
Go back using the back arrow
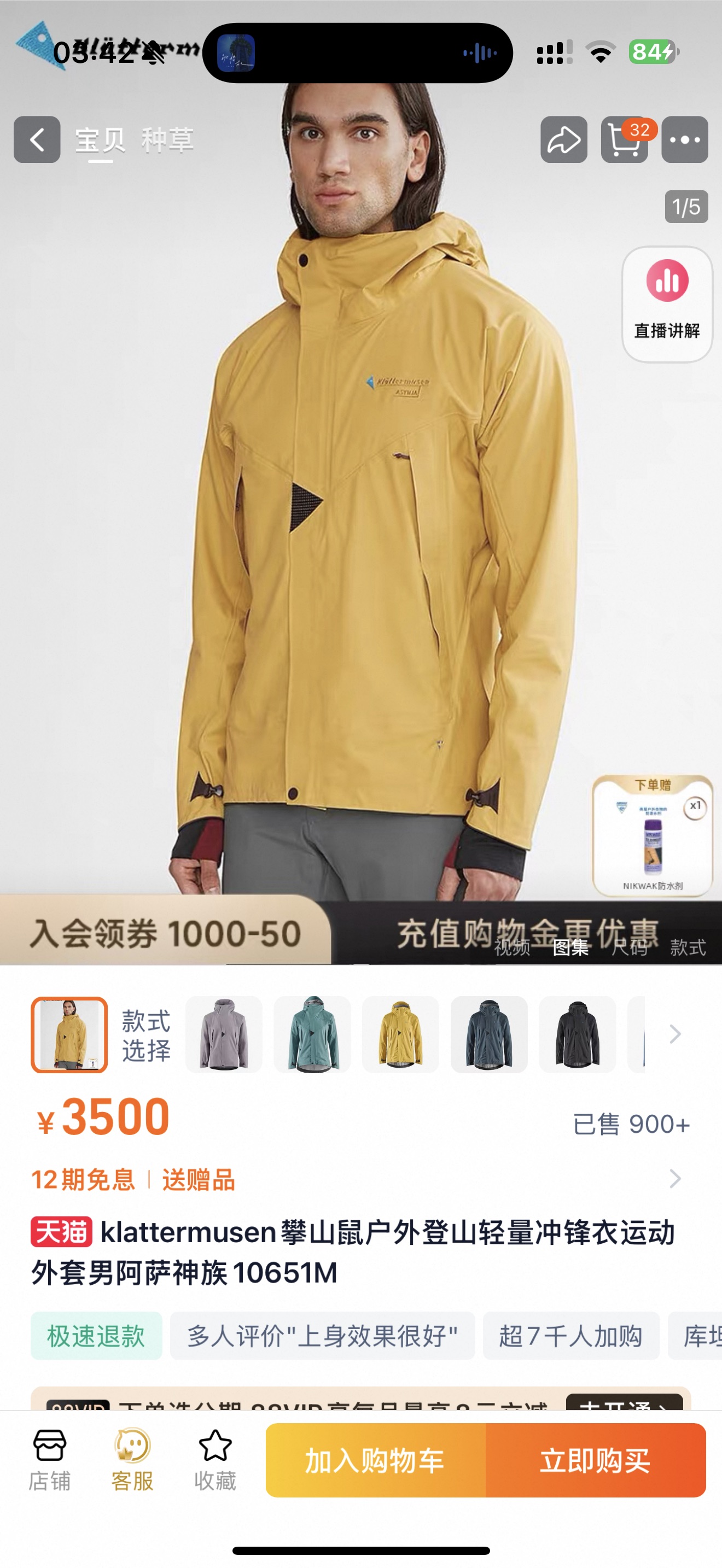coord(37,140)
